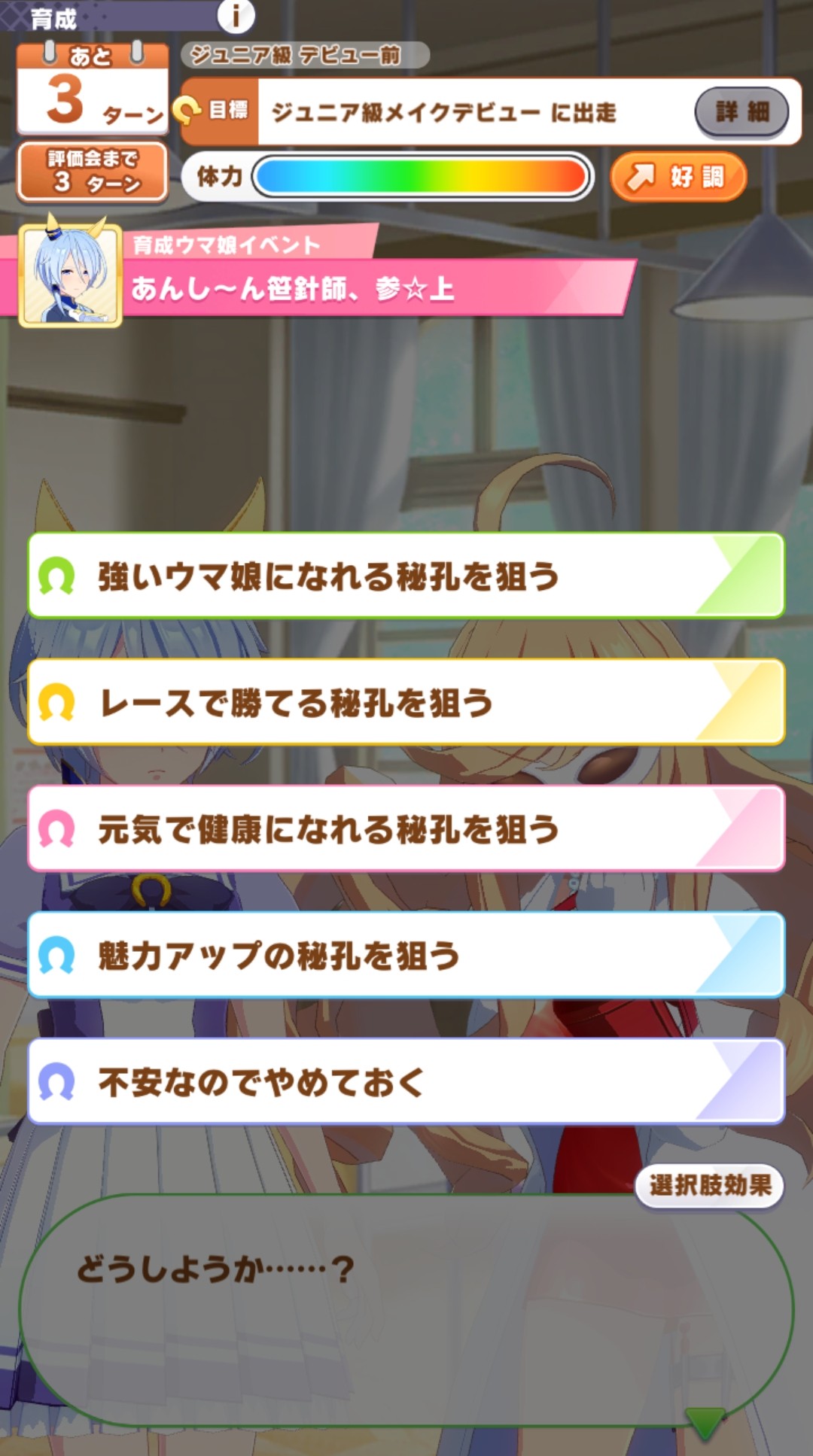
Task: Open 選択肢効果 to view choice effects
Action: tap(710, 1186)
